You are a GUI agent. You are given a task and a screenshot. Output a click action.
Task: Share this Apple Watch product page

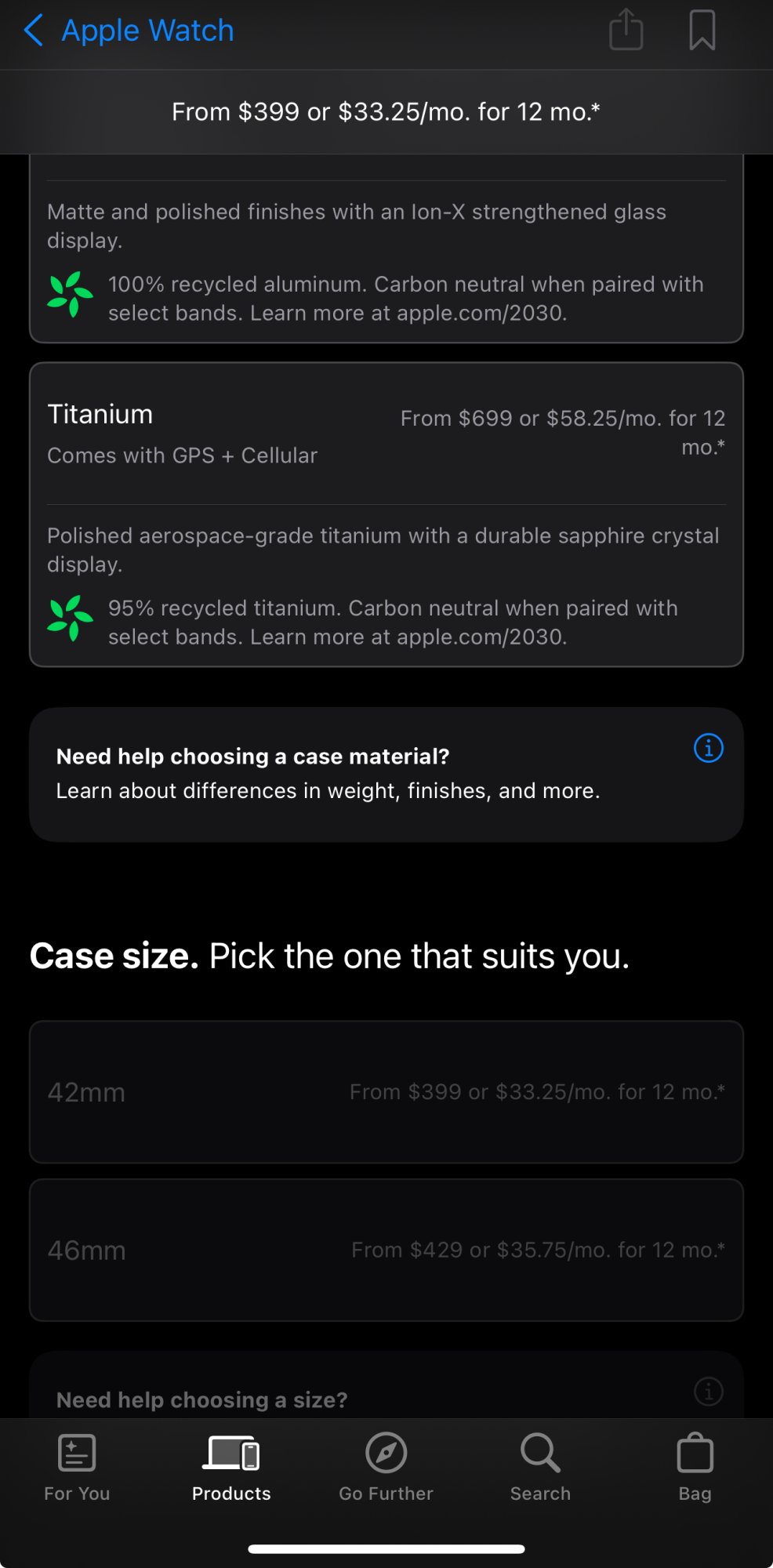point(626,31)
